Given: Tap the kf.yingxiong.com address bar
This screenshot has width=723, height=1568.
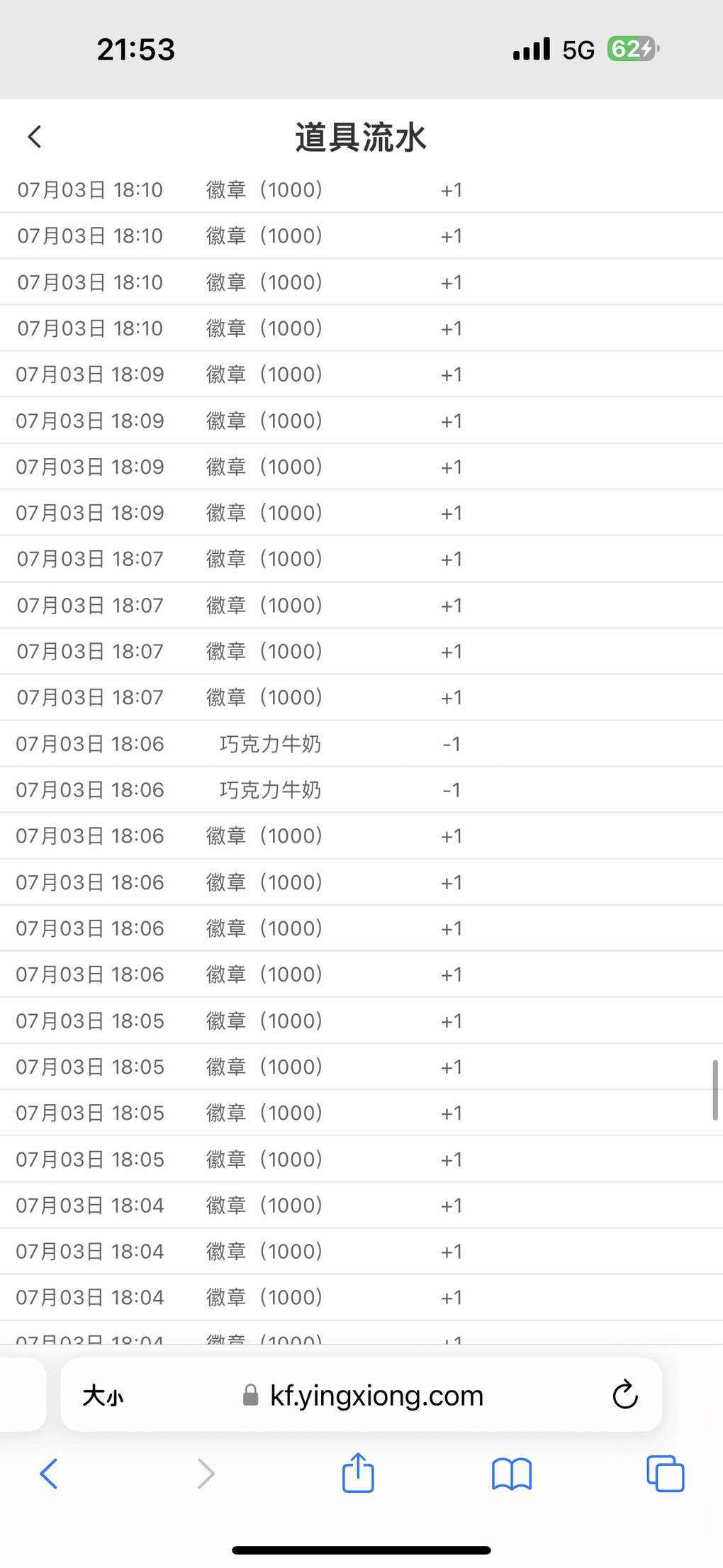Looking at the screenshot, I should (361, 1395).
